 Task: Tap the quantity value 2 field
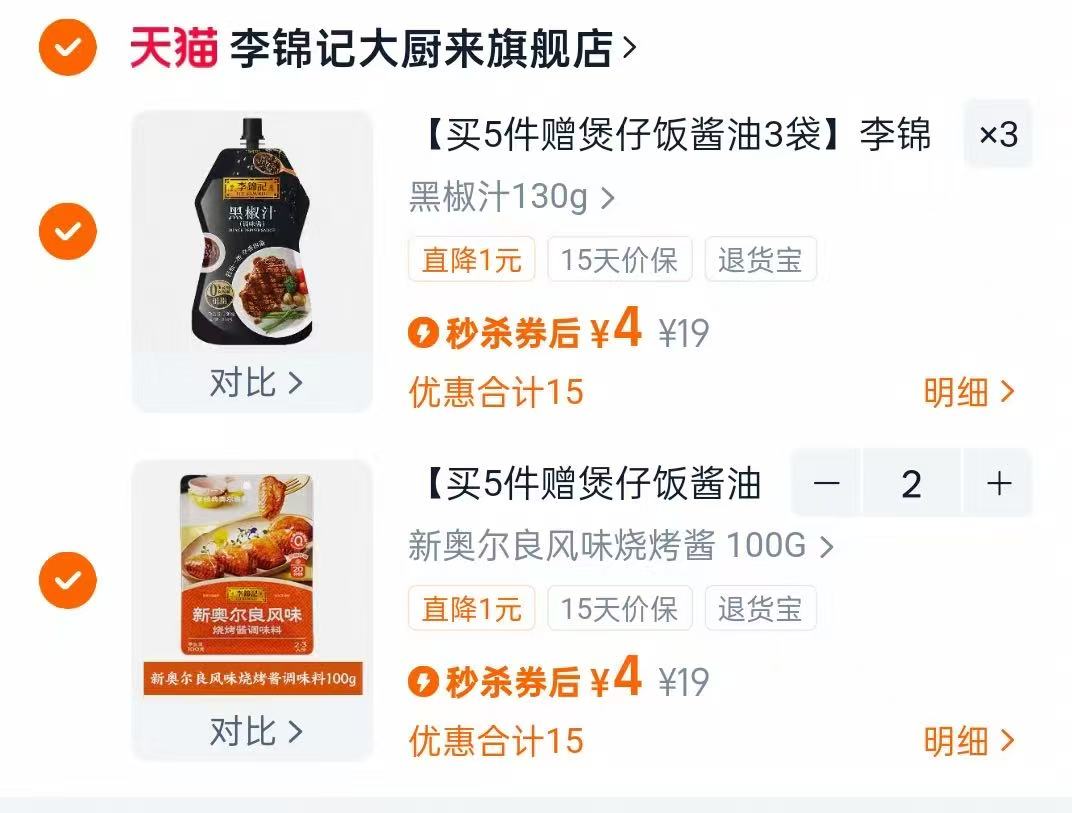pyautogui.click(x=911, y=484)
